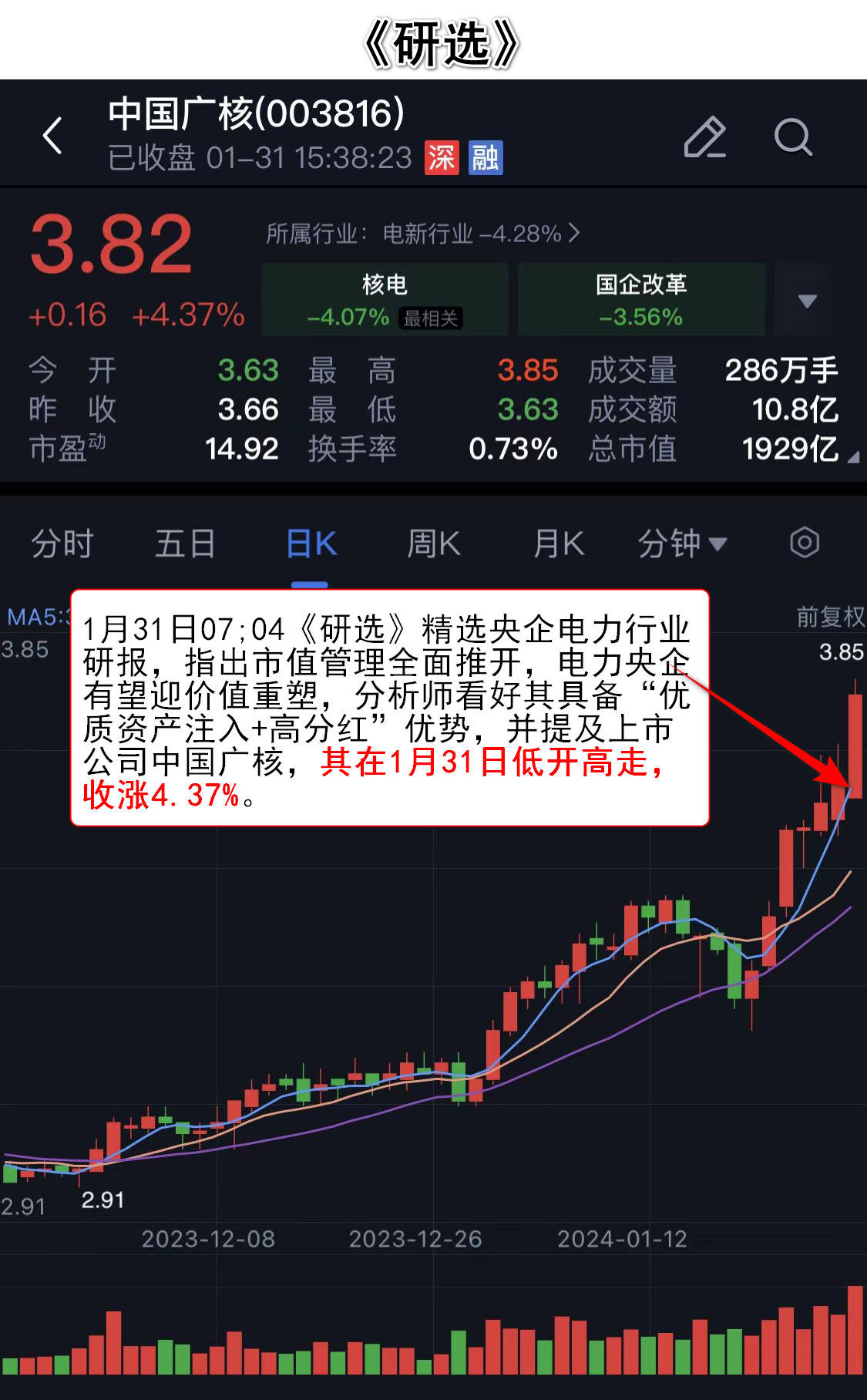This screenshot has height=1400, width=867.
Task: Expand more related sectors
Action: [806, 301]
